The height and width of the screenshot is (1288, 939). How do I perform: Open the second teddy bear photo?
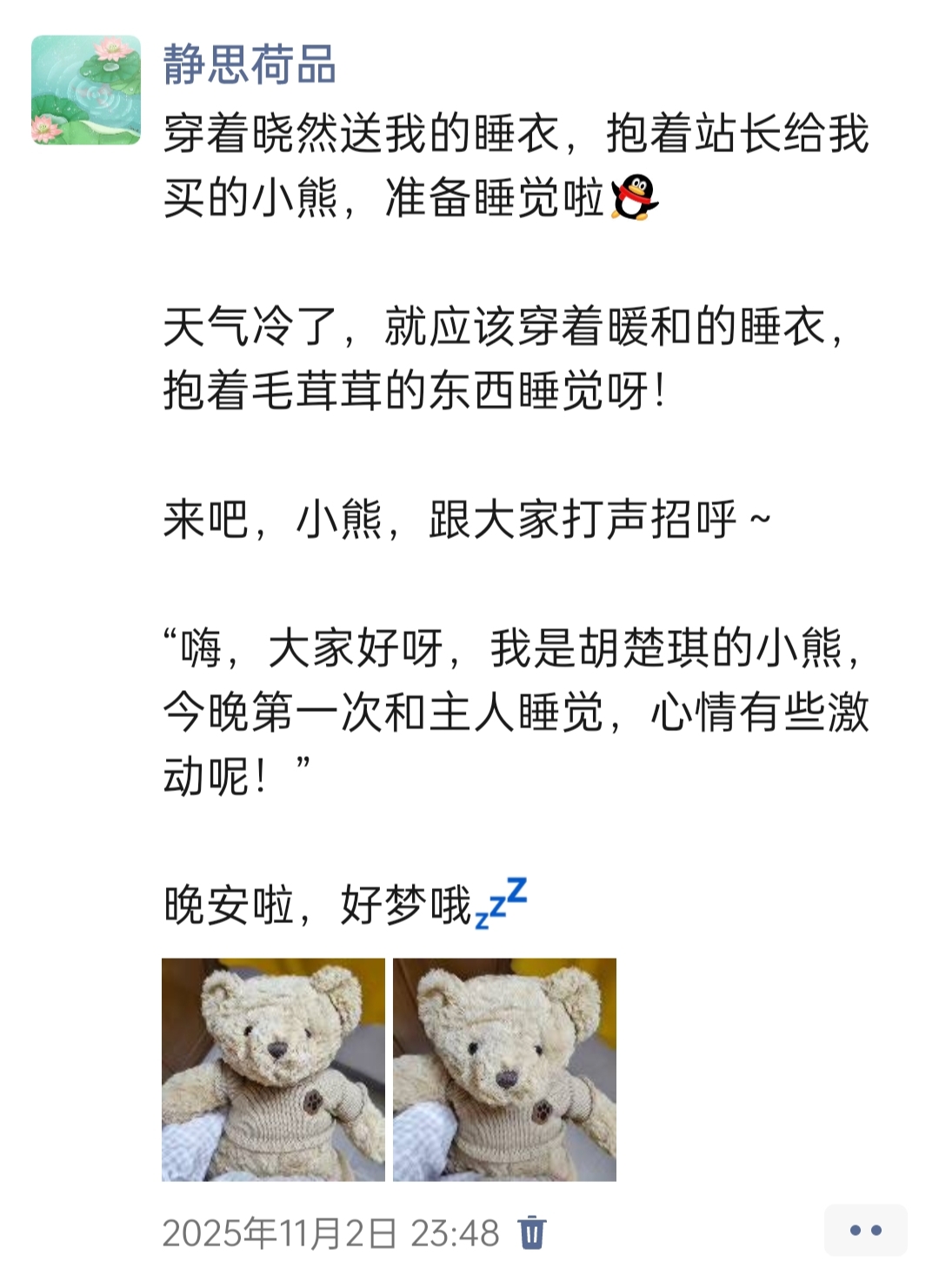coord(504,1069)
